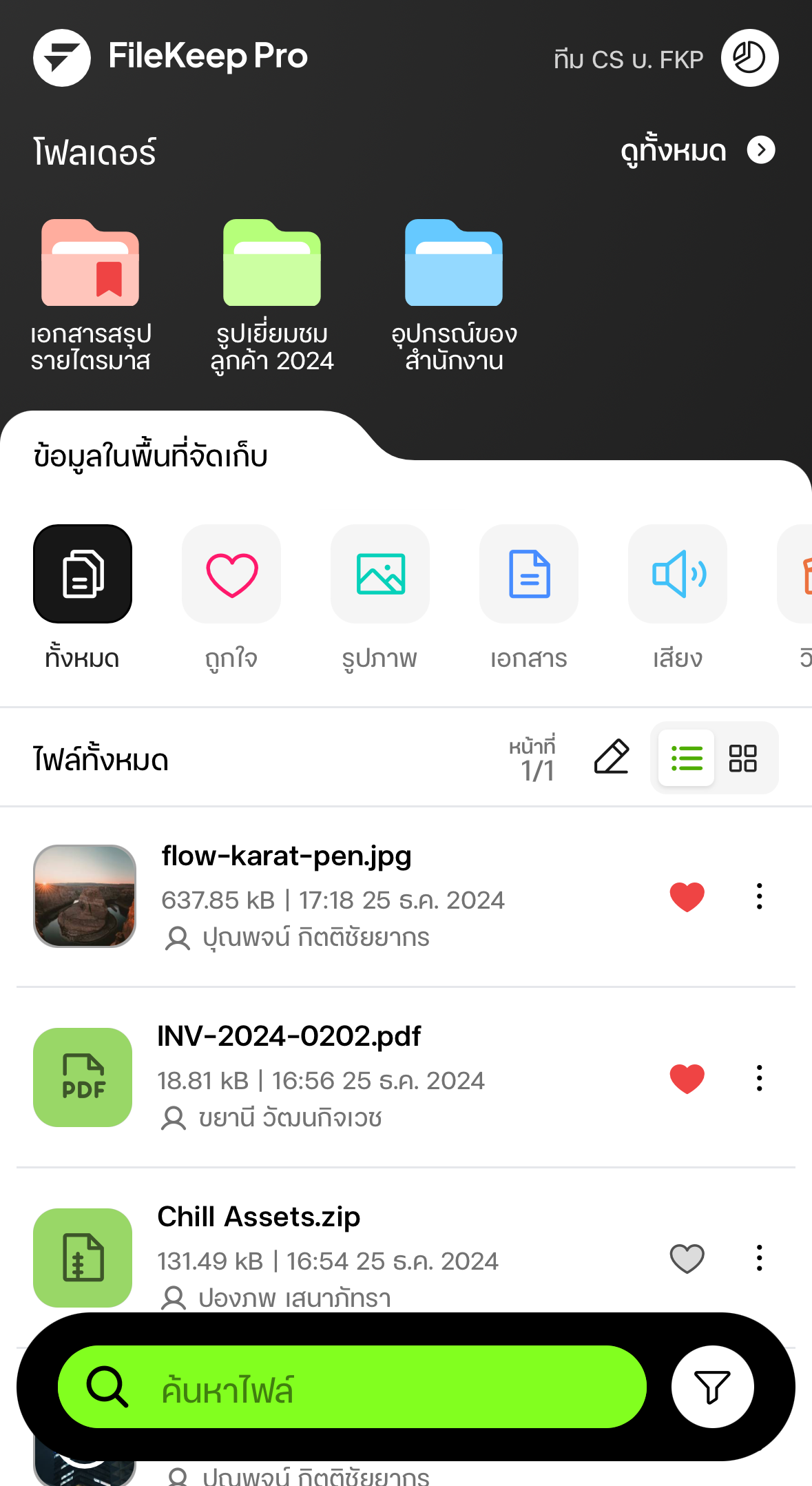Select the ถูกใจ (favorites) filter icon
Screen dimensions: 812x1486
point(231,574)
